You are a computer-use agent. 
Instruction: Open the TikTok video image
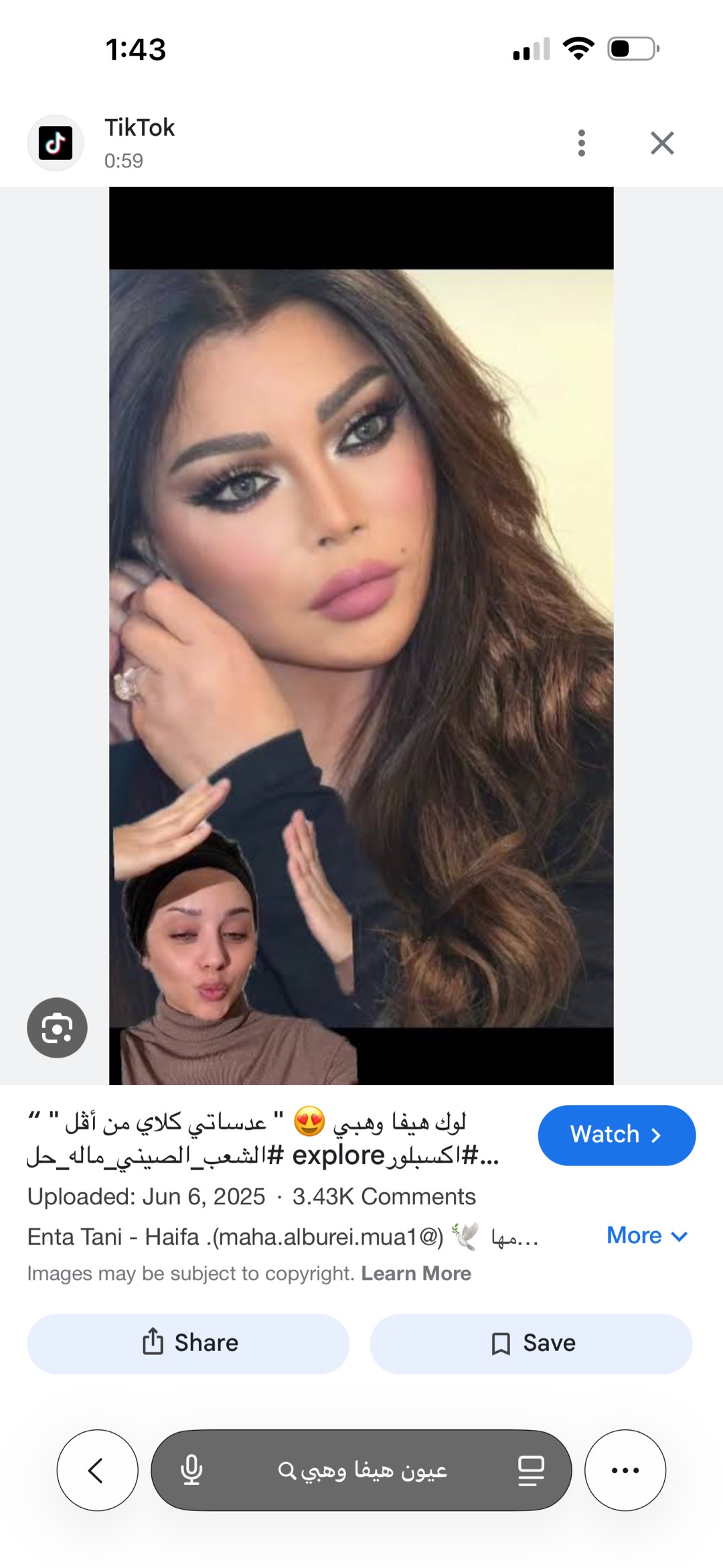click(361, 635)
